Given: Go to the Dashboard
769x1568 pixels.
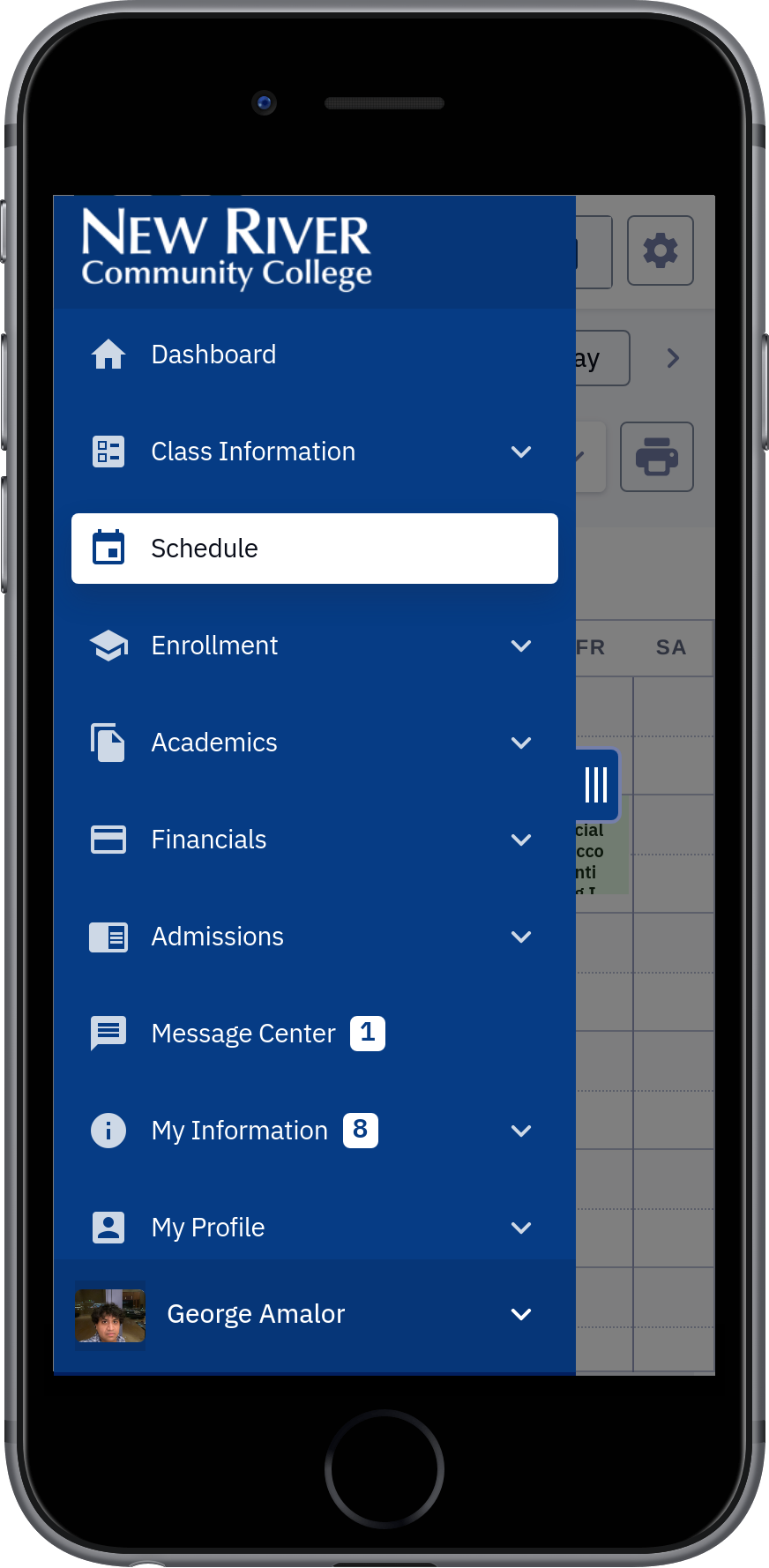Looking at the screenshot, I should (x=314, y=355).
